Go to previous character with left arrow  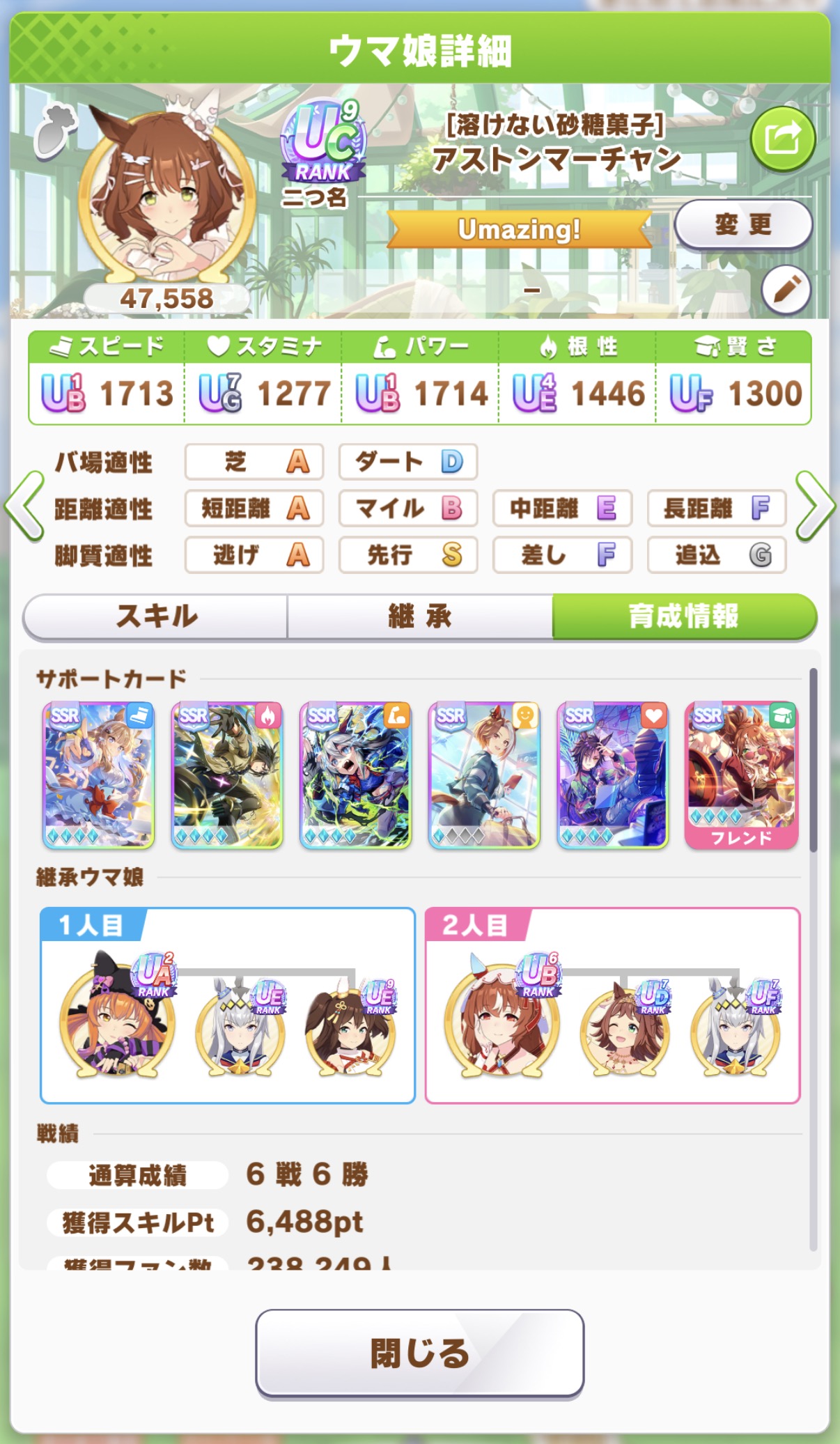(25, 506)
